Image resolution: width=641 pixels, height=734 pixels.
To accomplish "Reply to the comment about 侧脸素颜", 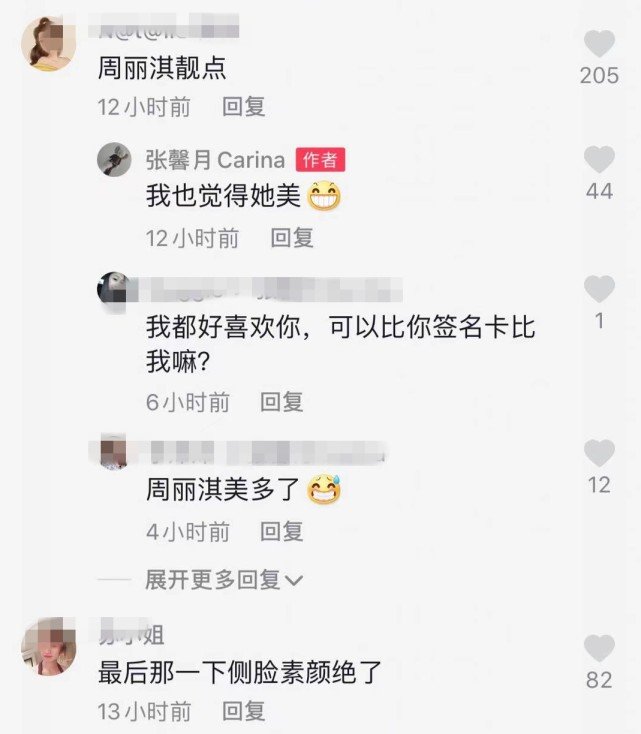I will point(243,711).
